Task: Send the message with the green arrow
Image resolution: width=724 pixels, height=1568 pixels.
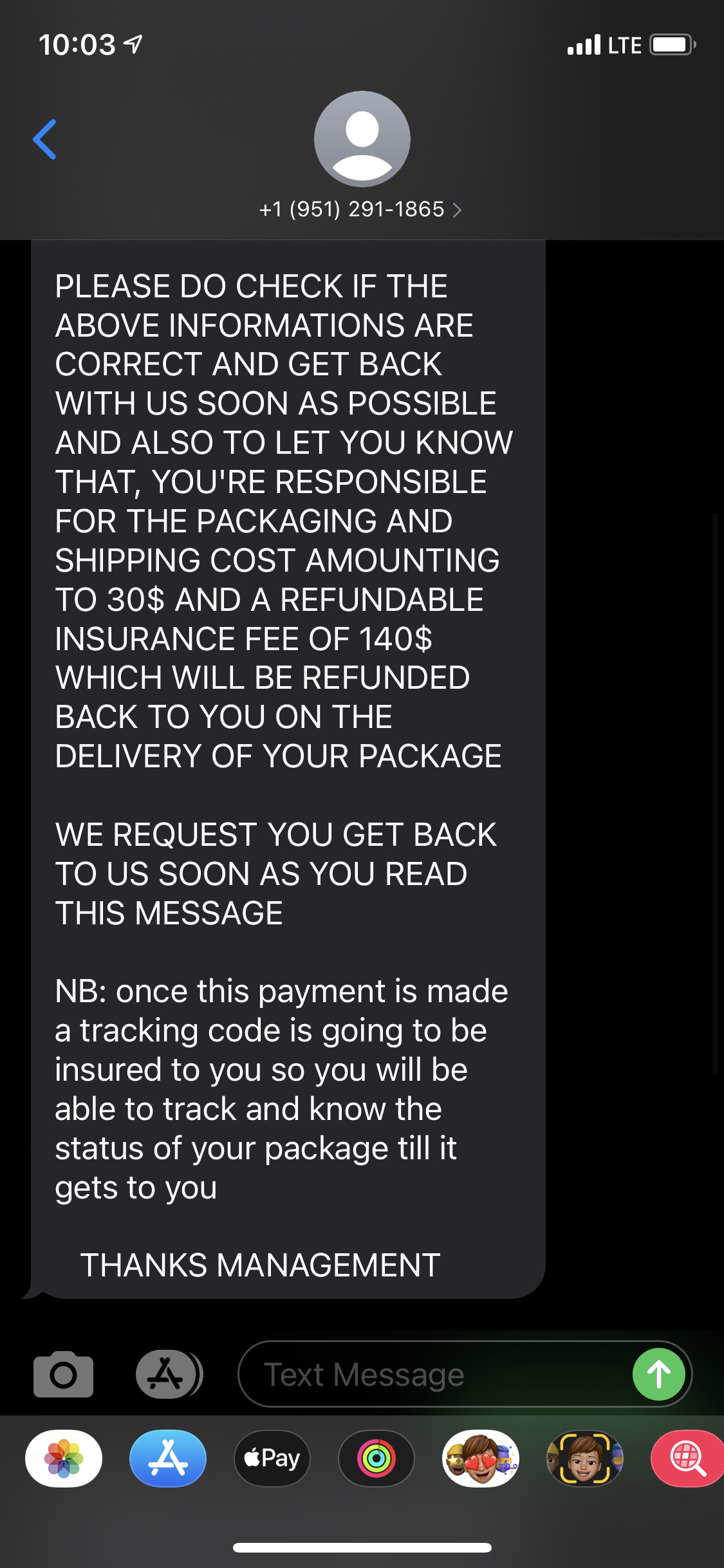Action: [658, 1374]
